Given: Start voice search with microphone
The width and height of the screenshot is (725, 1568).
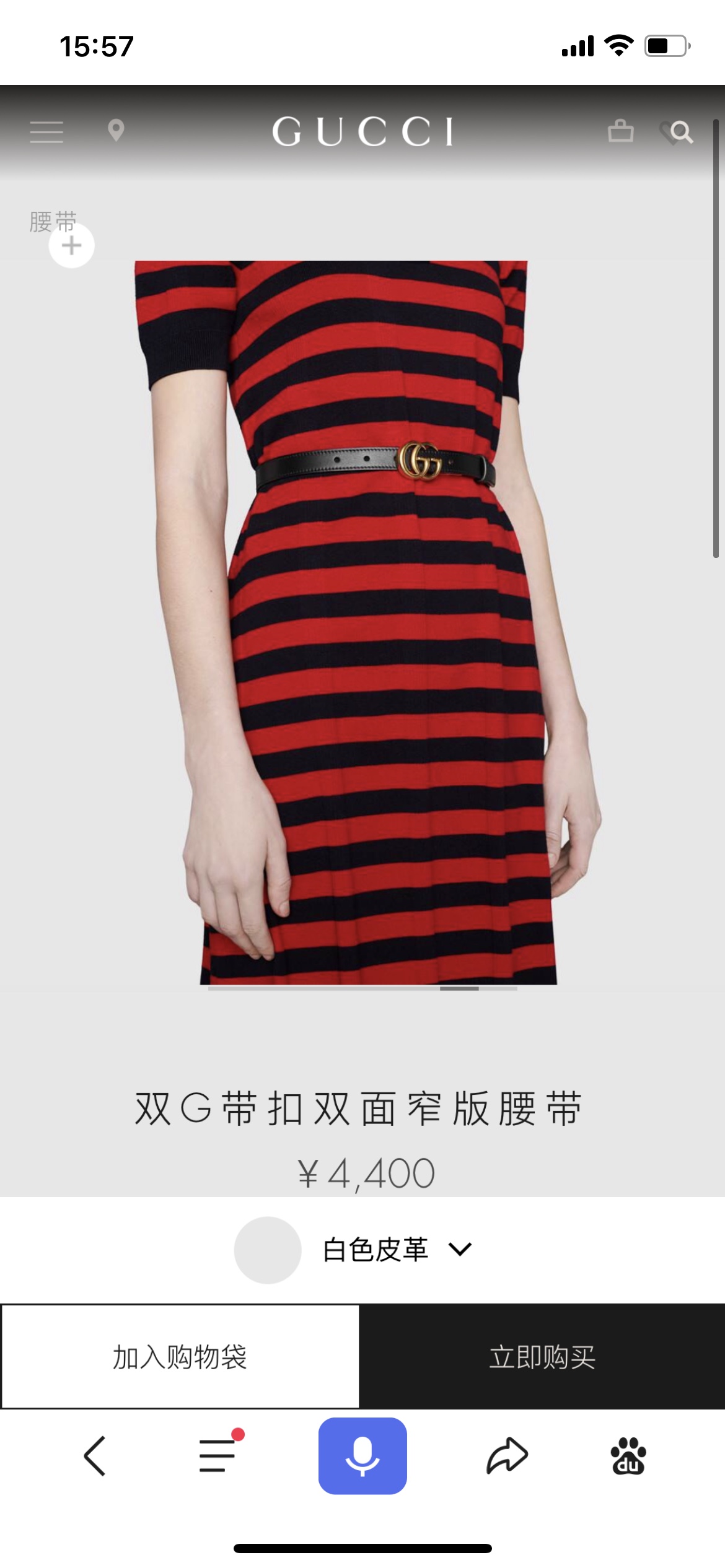Looking at the screenshot, I should pos(362,1456).
